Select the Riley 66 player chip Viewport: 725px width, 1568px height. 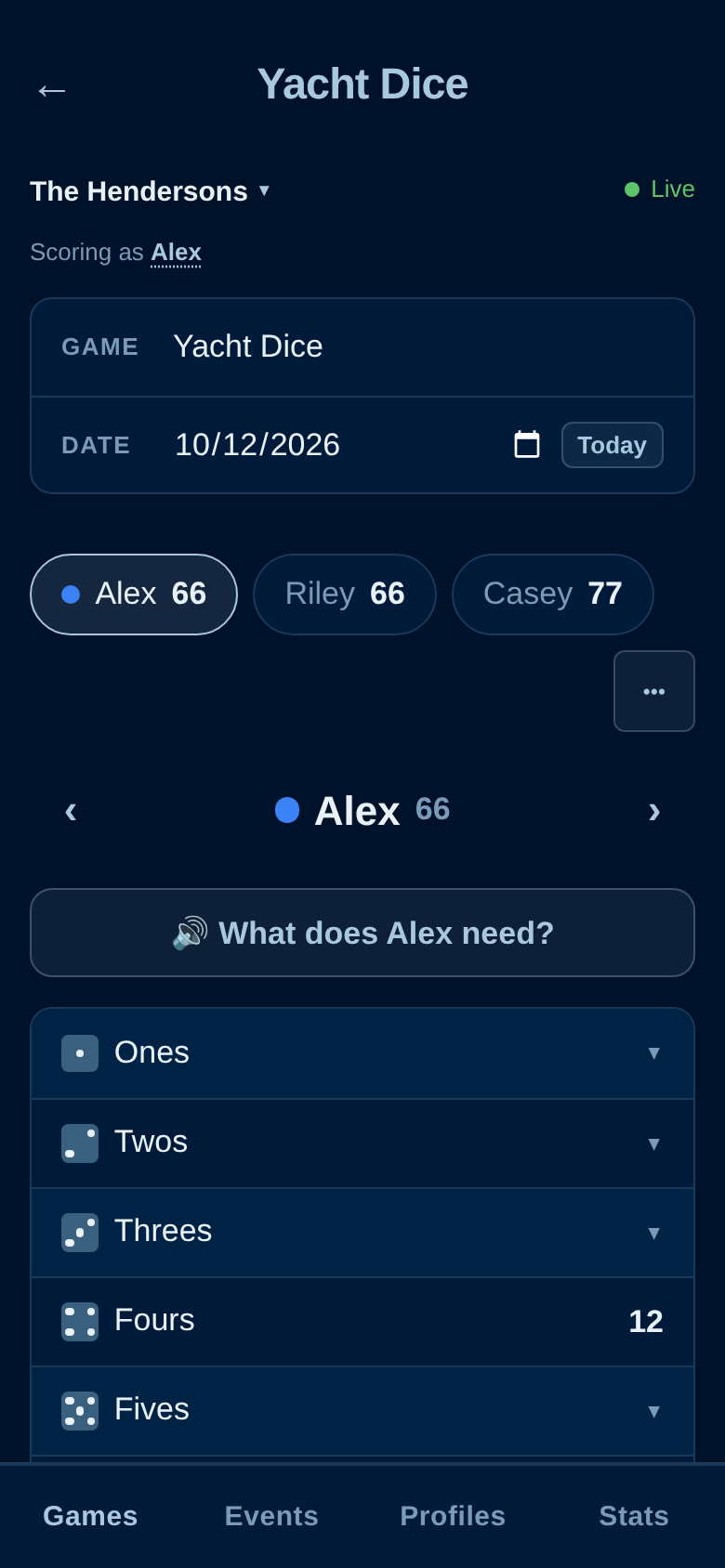coord(345,595)
